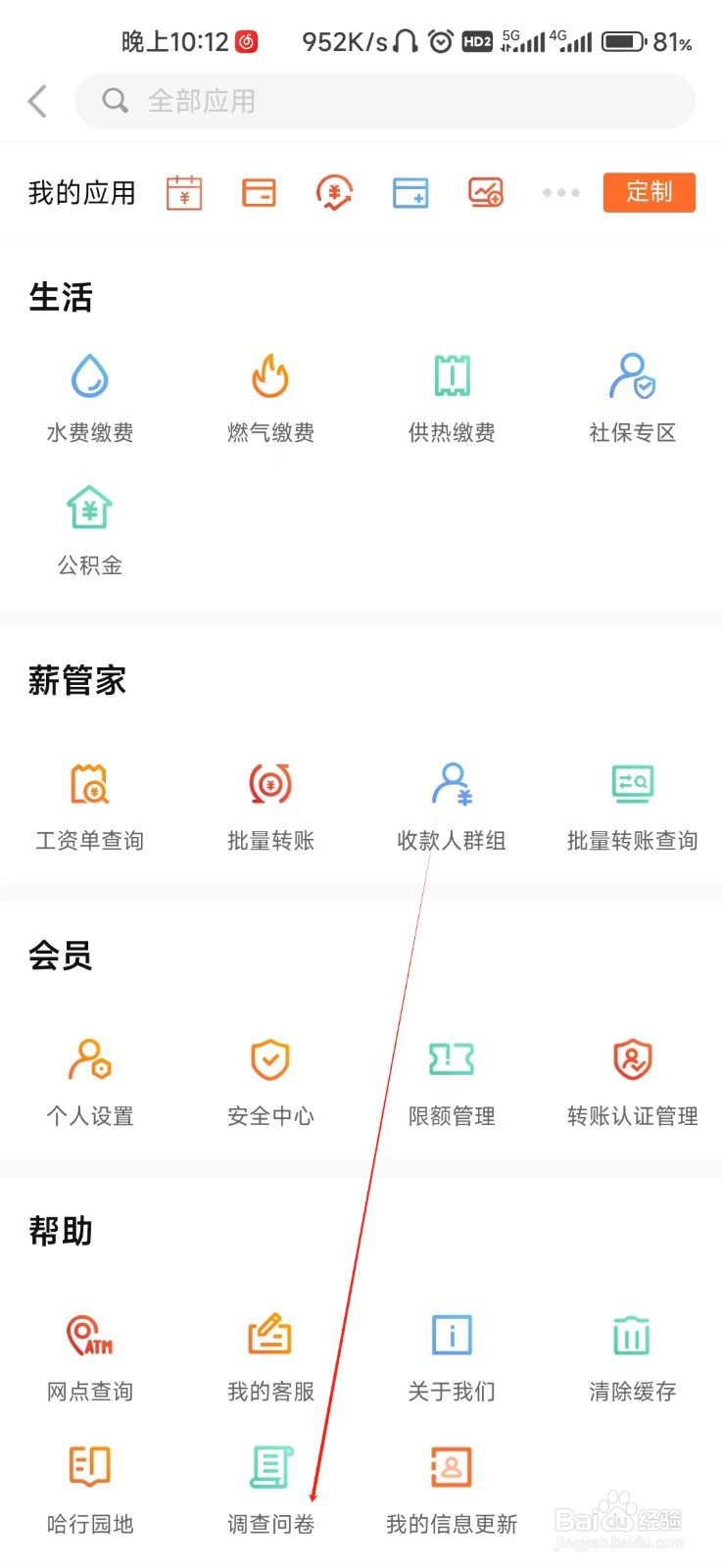The image size is (723, 1568).
Task: Open 我的信息更新 info update
Action: (x=452, y=1490)
